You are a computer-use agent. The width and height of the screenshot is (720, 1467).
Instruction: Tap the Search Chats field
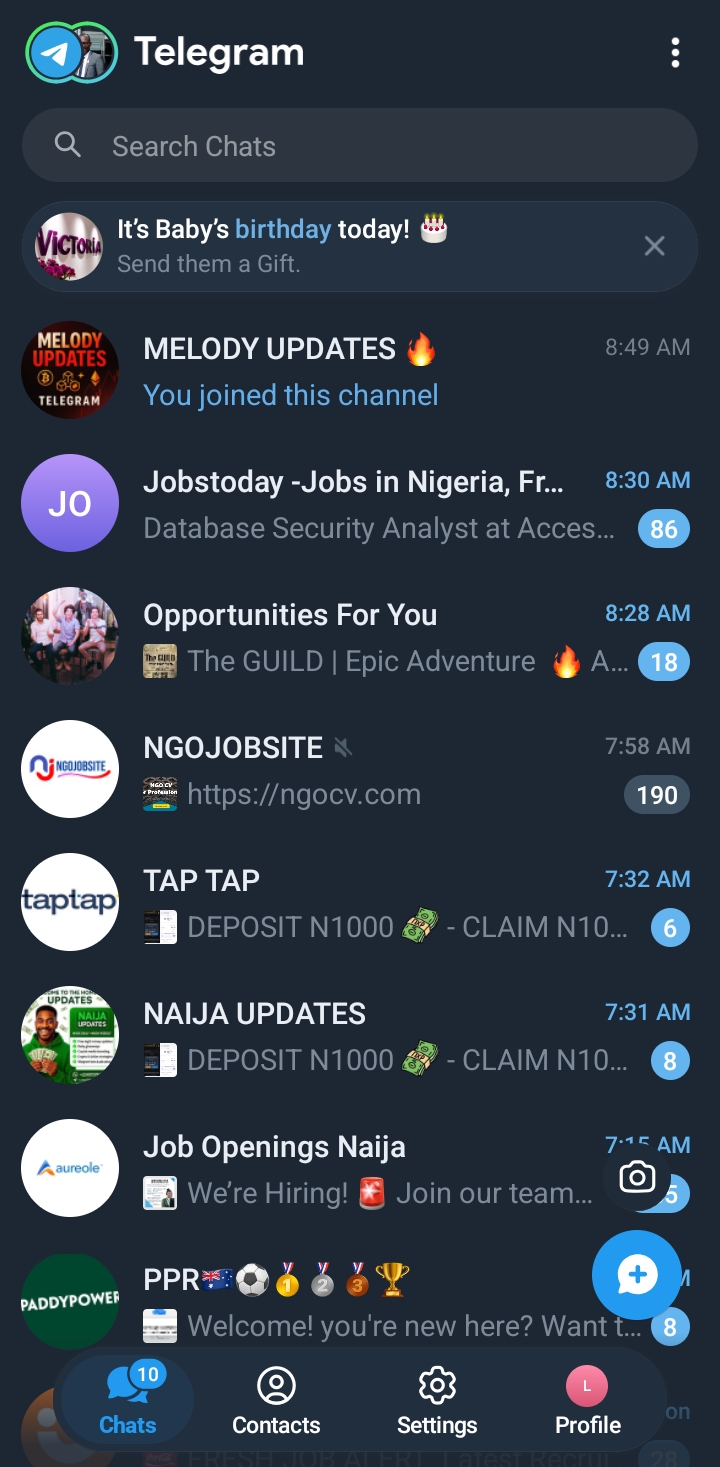360,146
